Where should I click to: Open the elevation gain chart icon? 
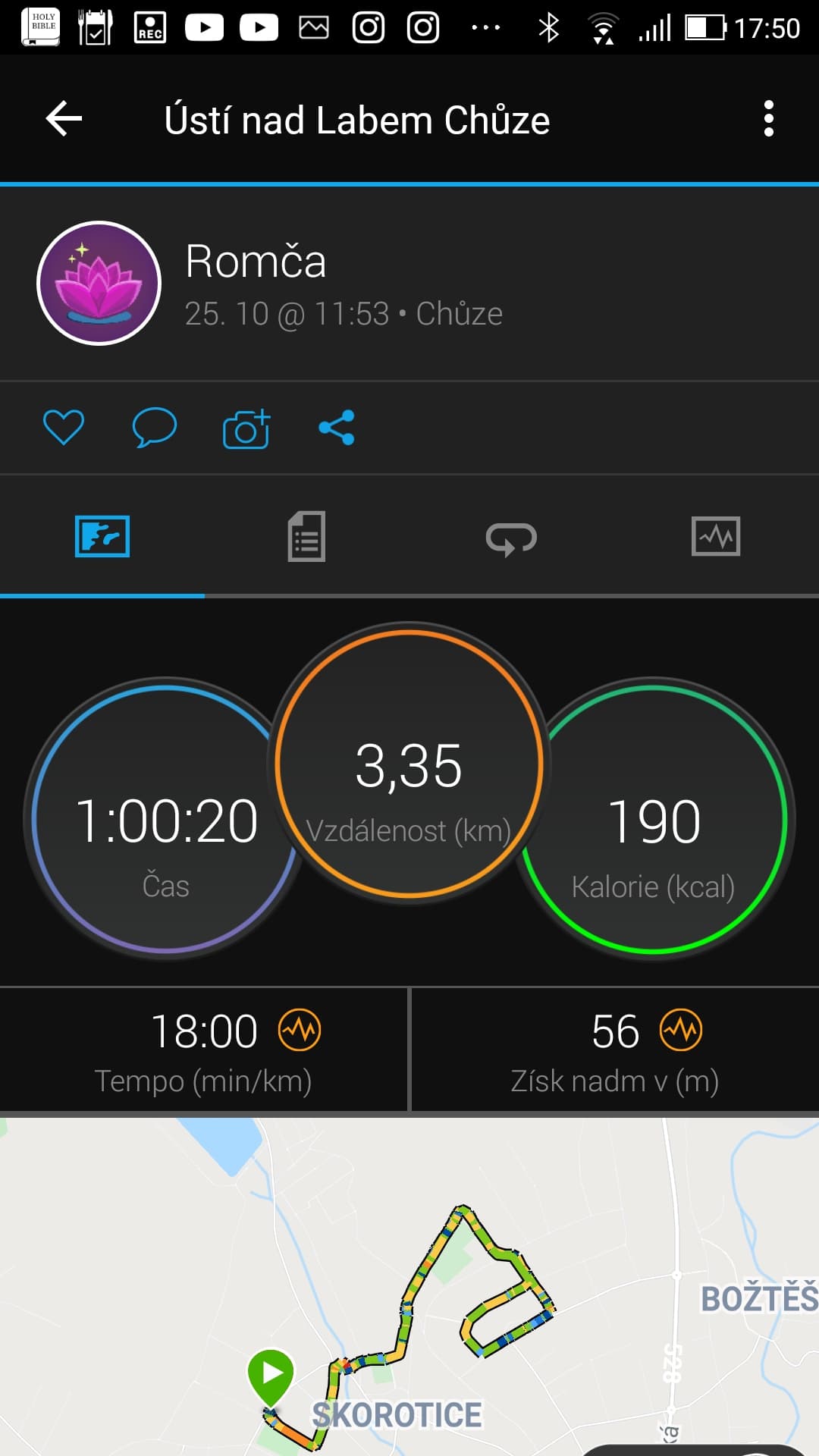coord(681,1031)
